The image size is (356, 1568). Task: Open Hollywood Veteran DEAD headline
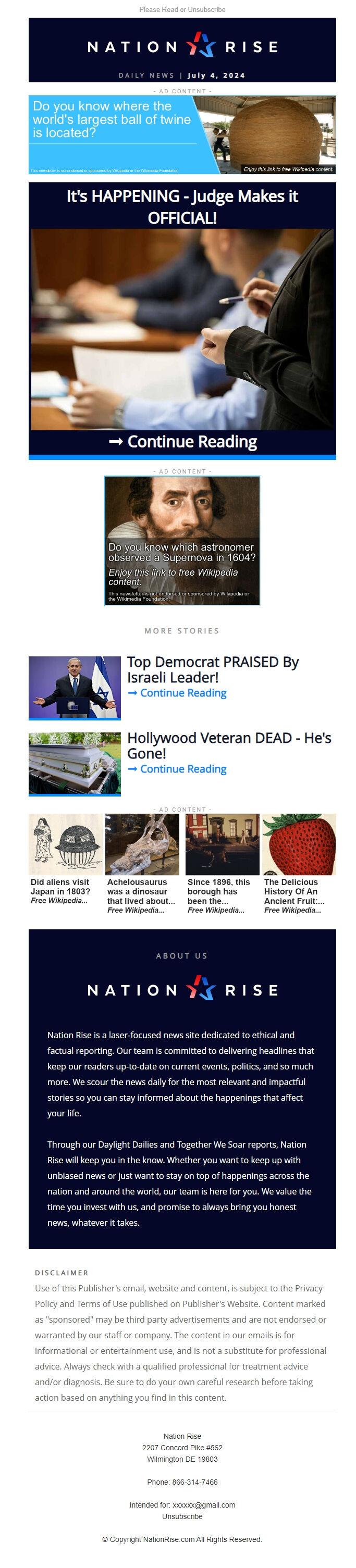pos(229,745)
